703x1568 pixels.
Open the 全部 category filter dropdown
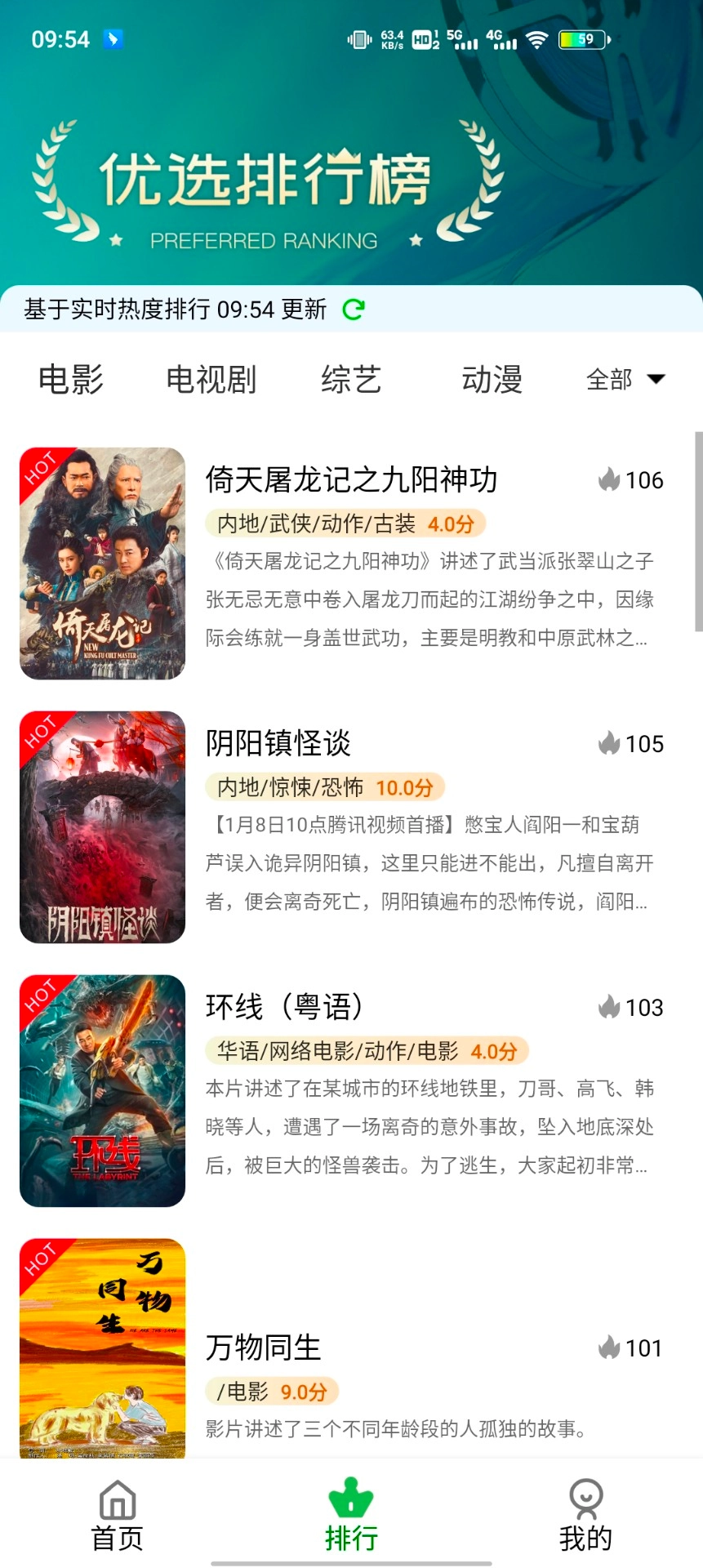[608, 379]
